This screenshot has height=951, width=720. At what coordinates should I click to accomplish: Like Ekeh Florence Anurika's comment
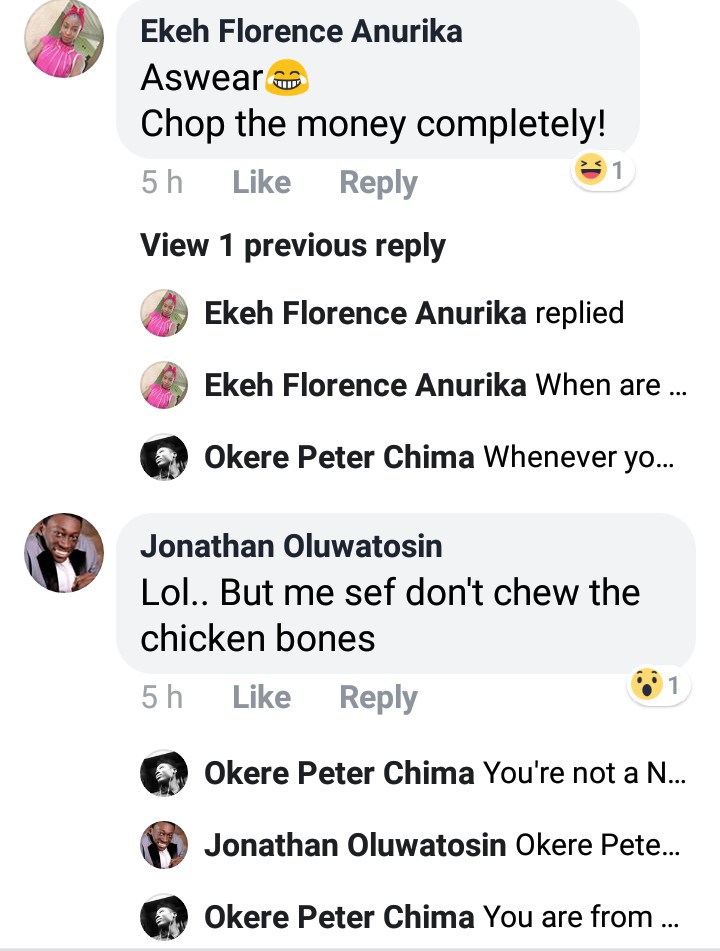pos(261,183)
